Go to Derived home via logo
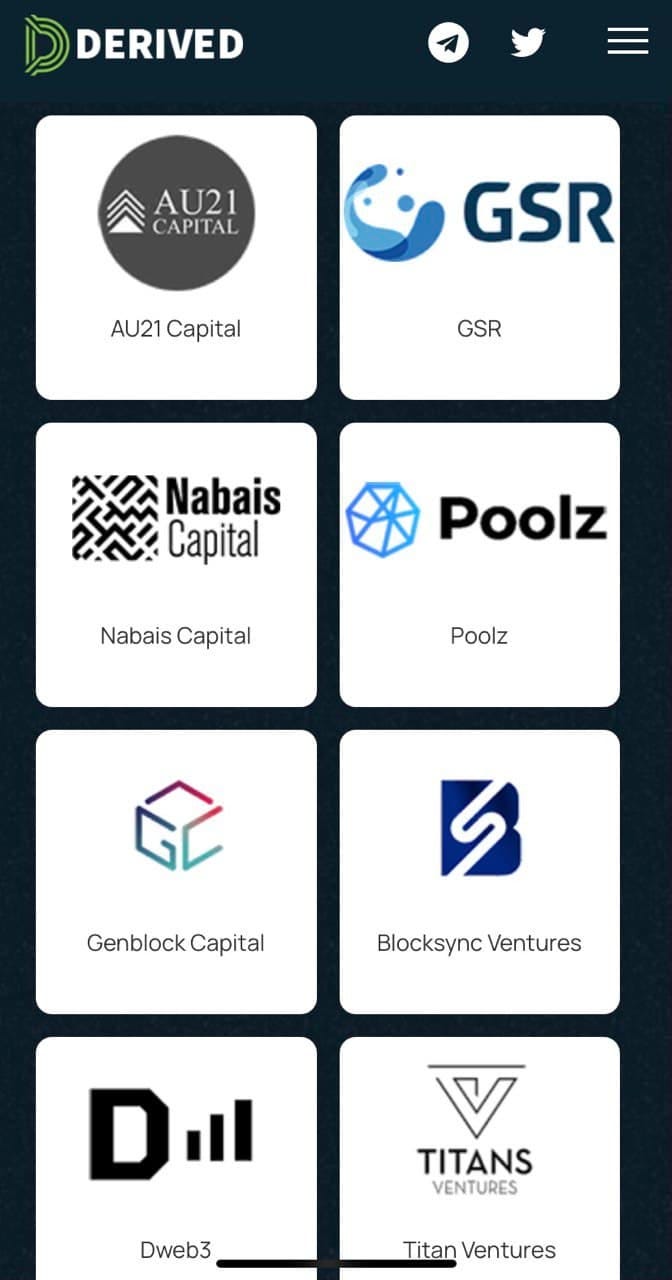Viewport: 672px width, 1280px height. click(134, 44)
